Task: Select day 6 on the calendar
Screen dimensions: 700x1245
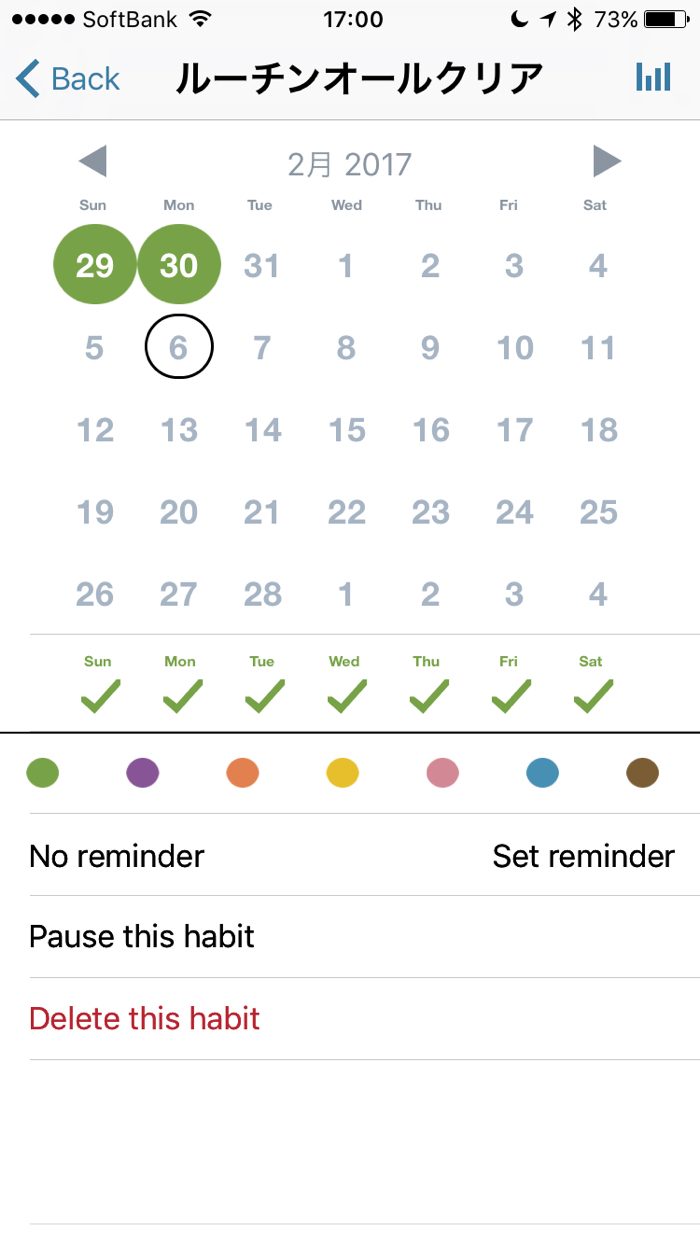Action: click(179, 347)
